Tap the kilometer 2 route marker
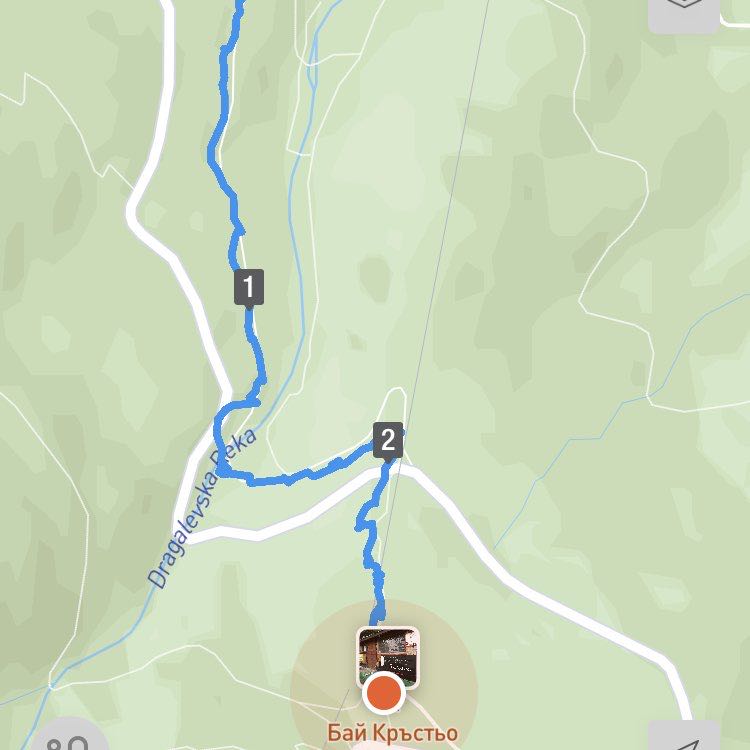Image resolution: width=750 pixels, height=750 pixels. (387, 439)
